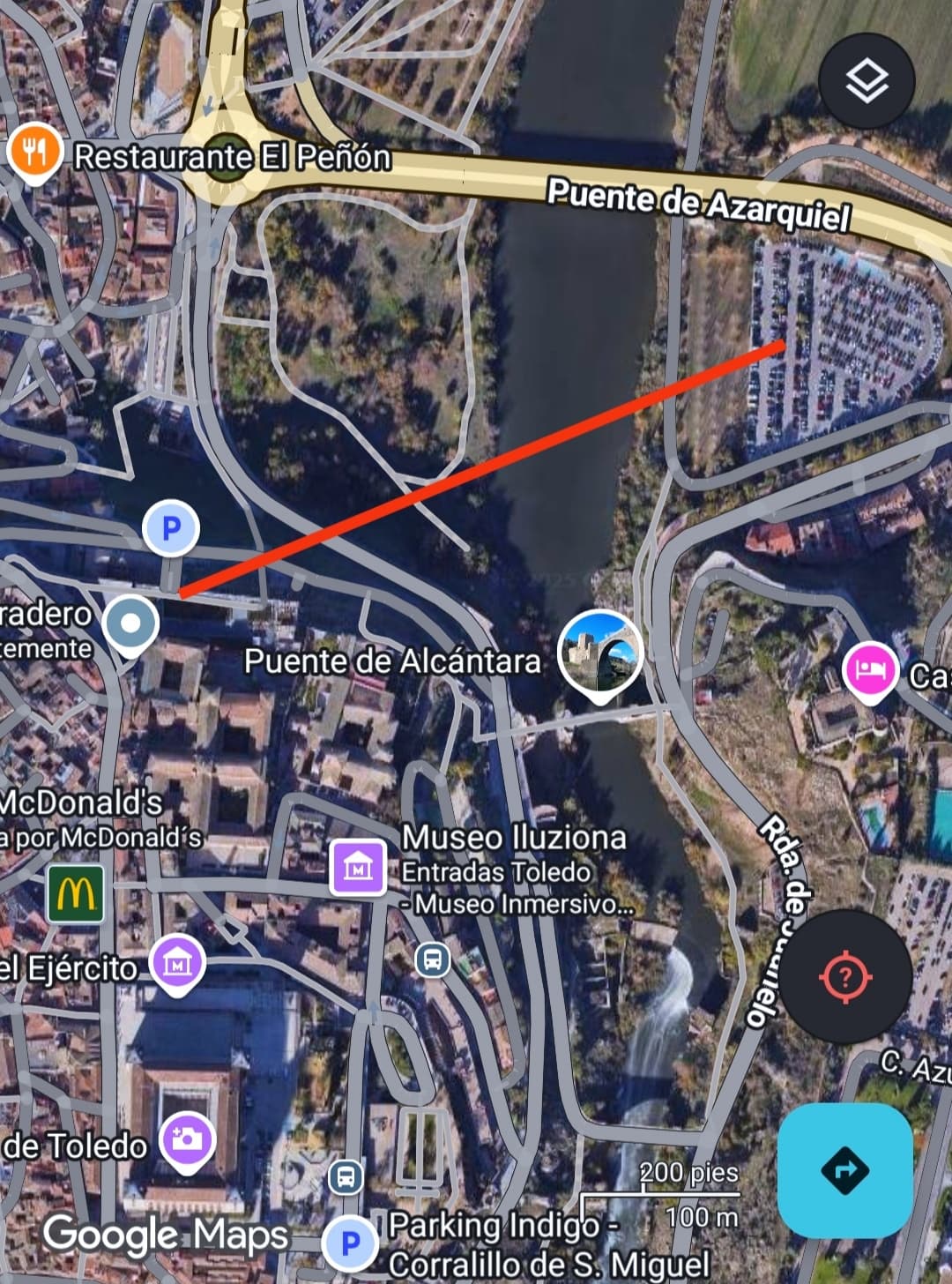Open Puente de Alcántara photo marker
Viewport: 952px width, 1284px height.
coord(600,653)
